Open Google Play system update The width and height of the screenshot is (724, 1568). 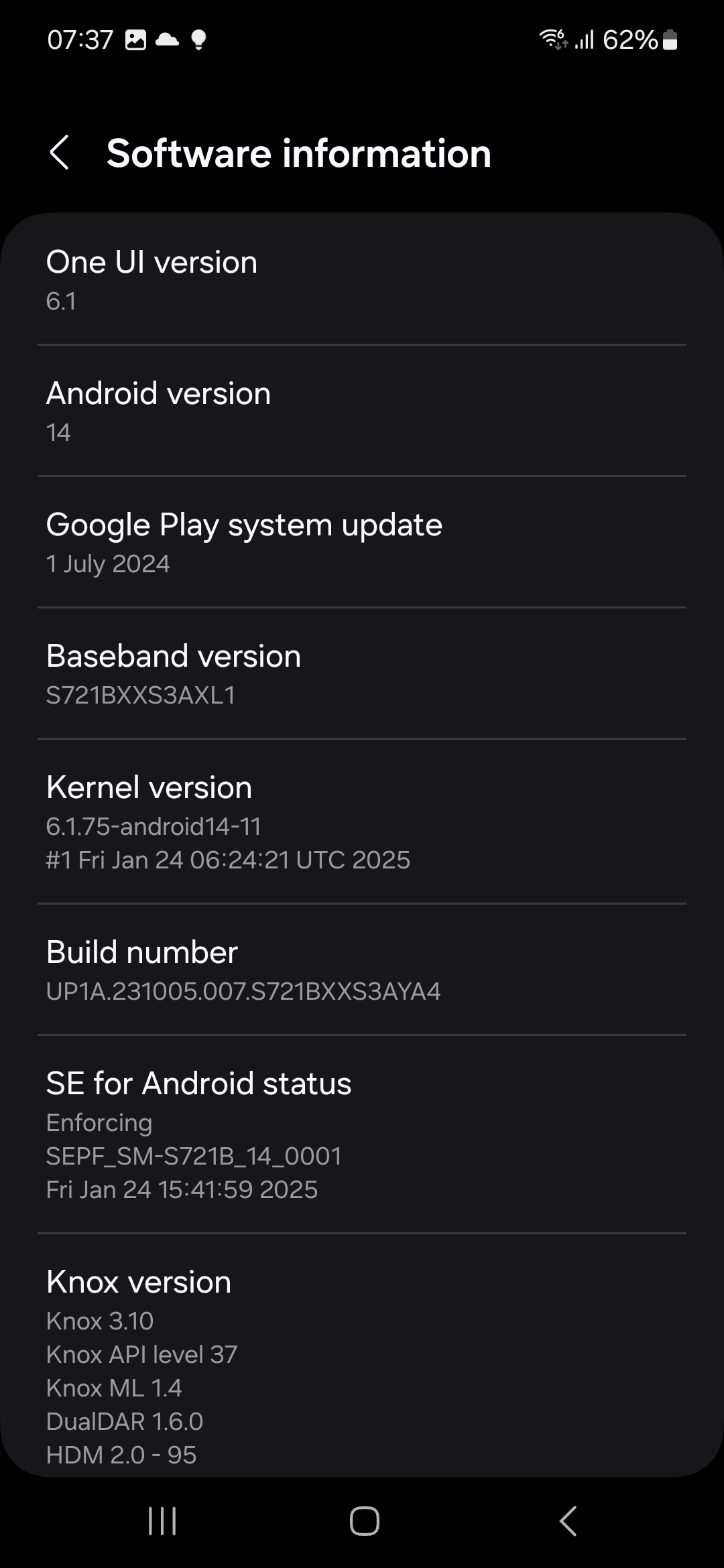pyautogui.click(x=362, y=542)
